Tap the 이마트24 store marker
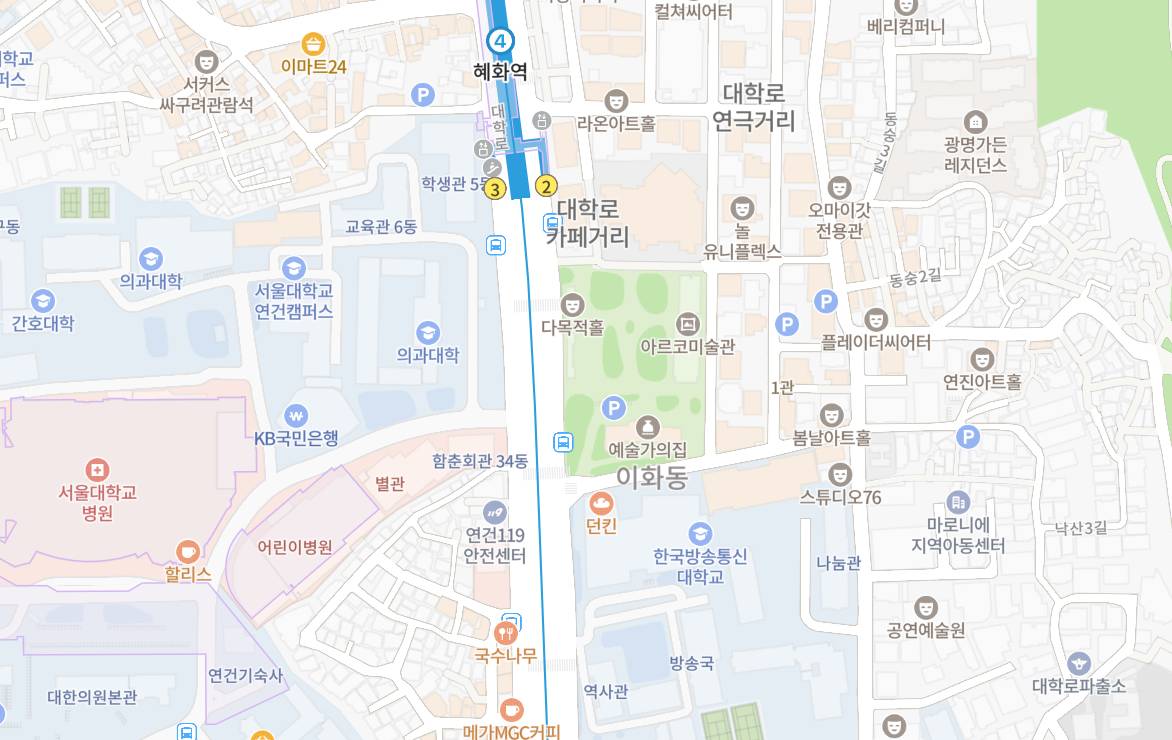The height and width of the screenshot is (740, 1172). click(314, 44)
